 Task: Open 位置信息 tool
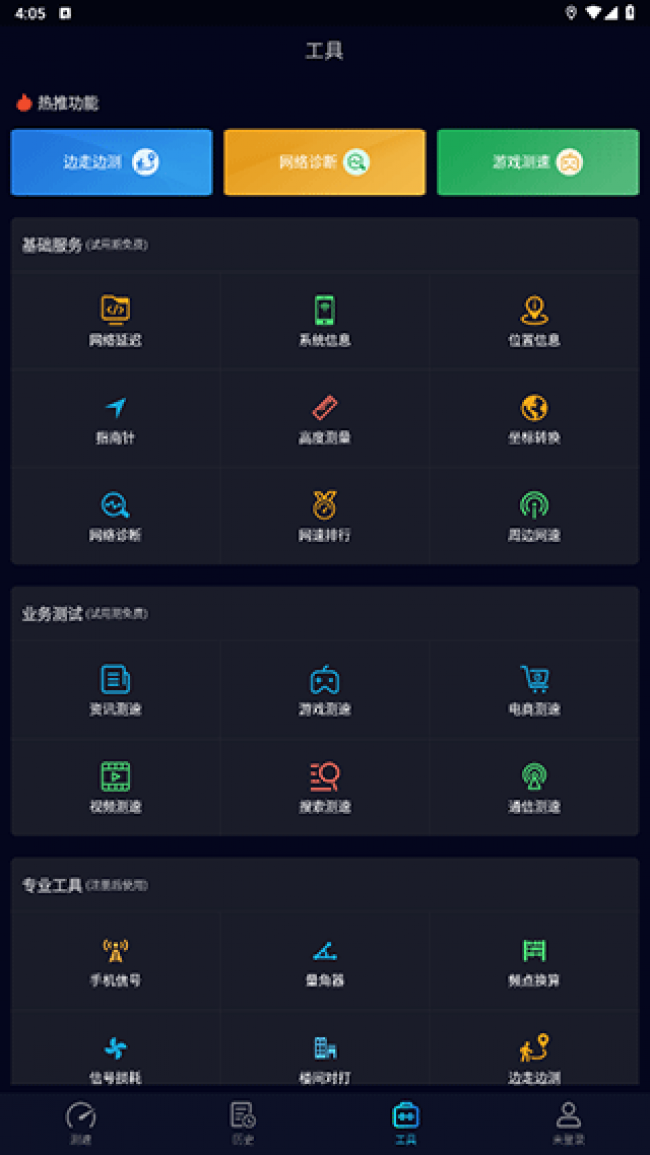534,320
